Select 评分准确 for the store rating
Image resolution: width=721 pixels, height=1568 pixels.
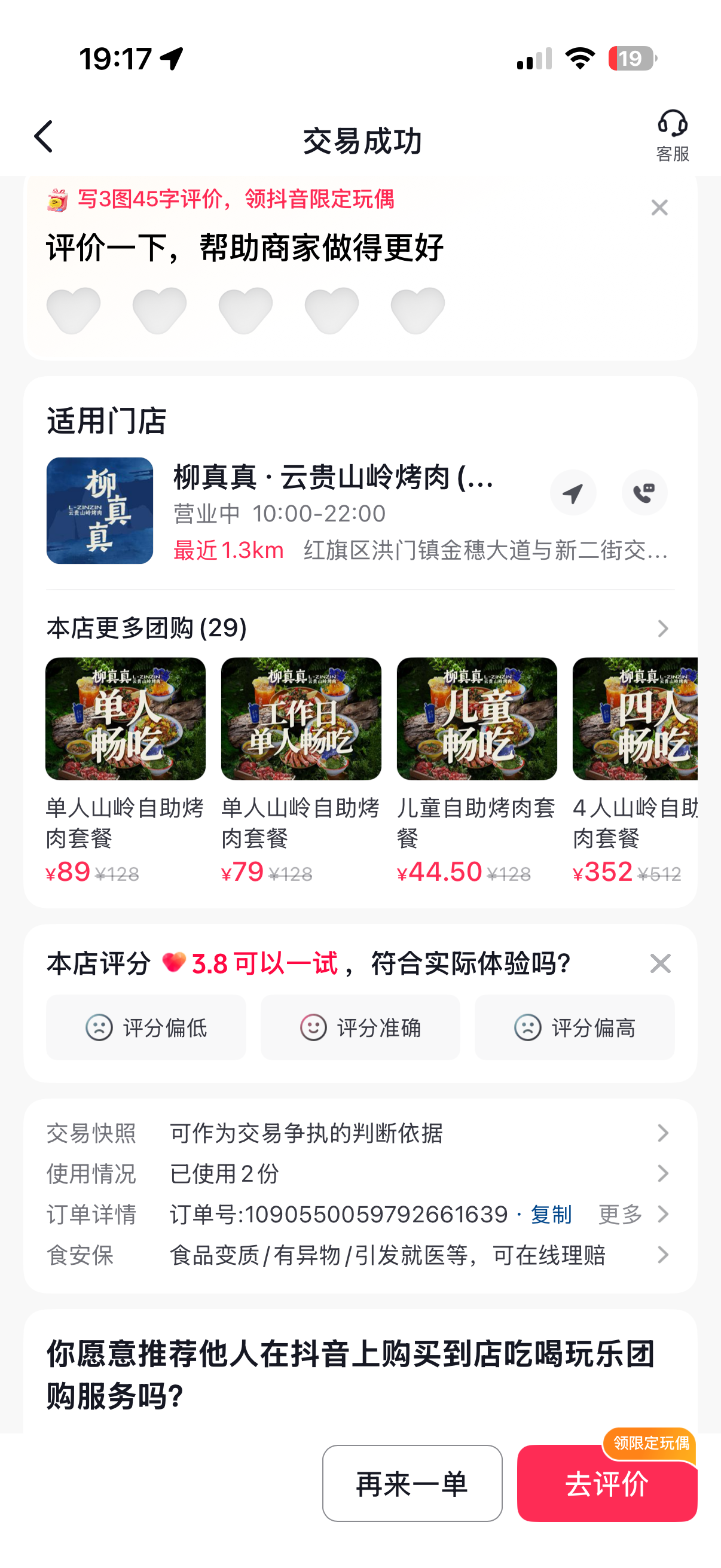(360, 1027)
